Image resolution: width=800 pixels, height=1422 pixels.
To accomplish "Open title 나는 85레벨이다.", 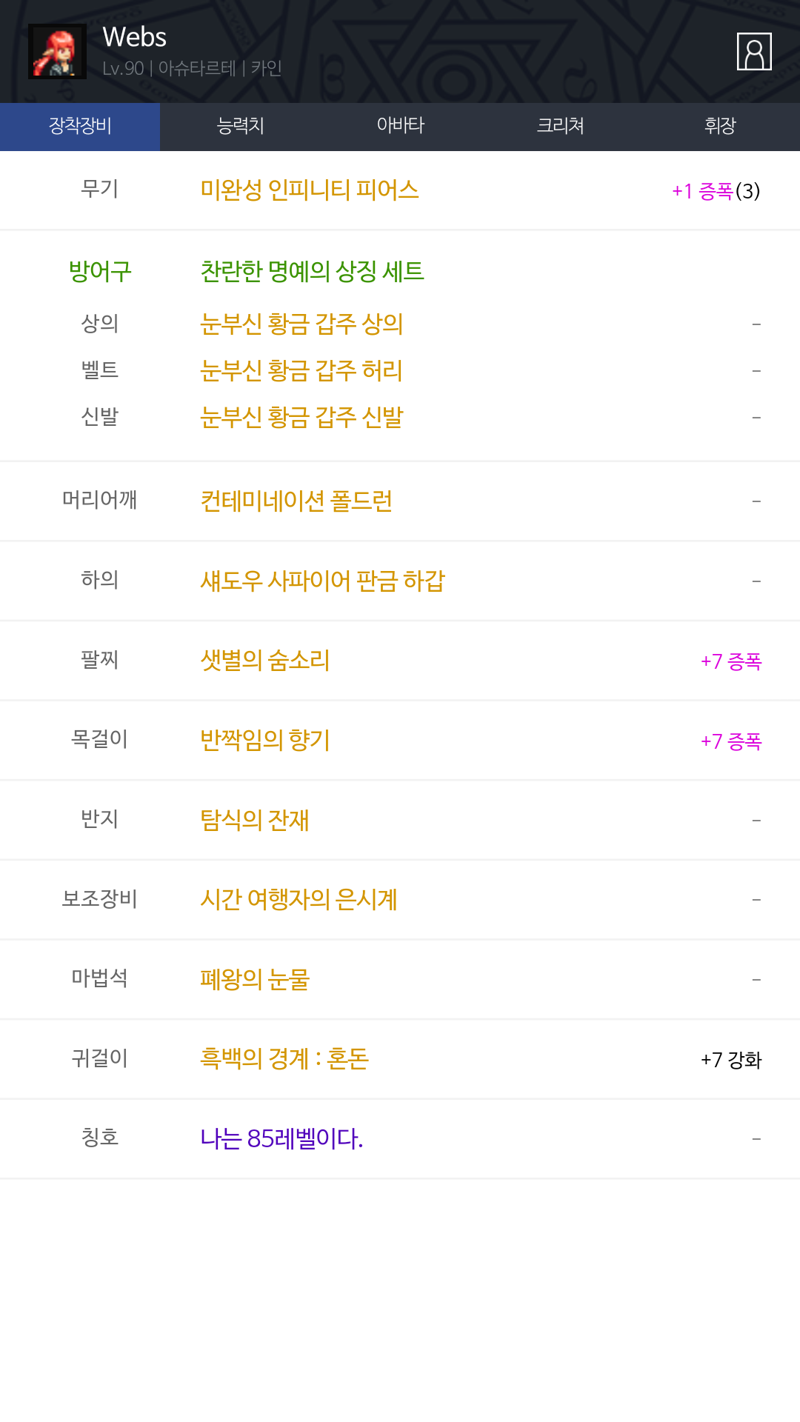I will 281,1138.
